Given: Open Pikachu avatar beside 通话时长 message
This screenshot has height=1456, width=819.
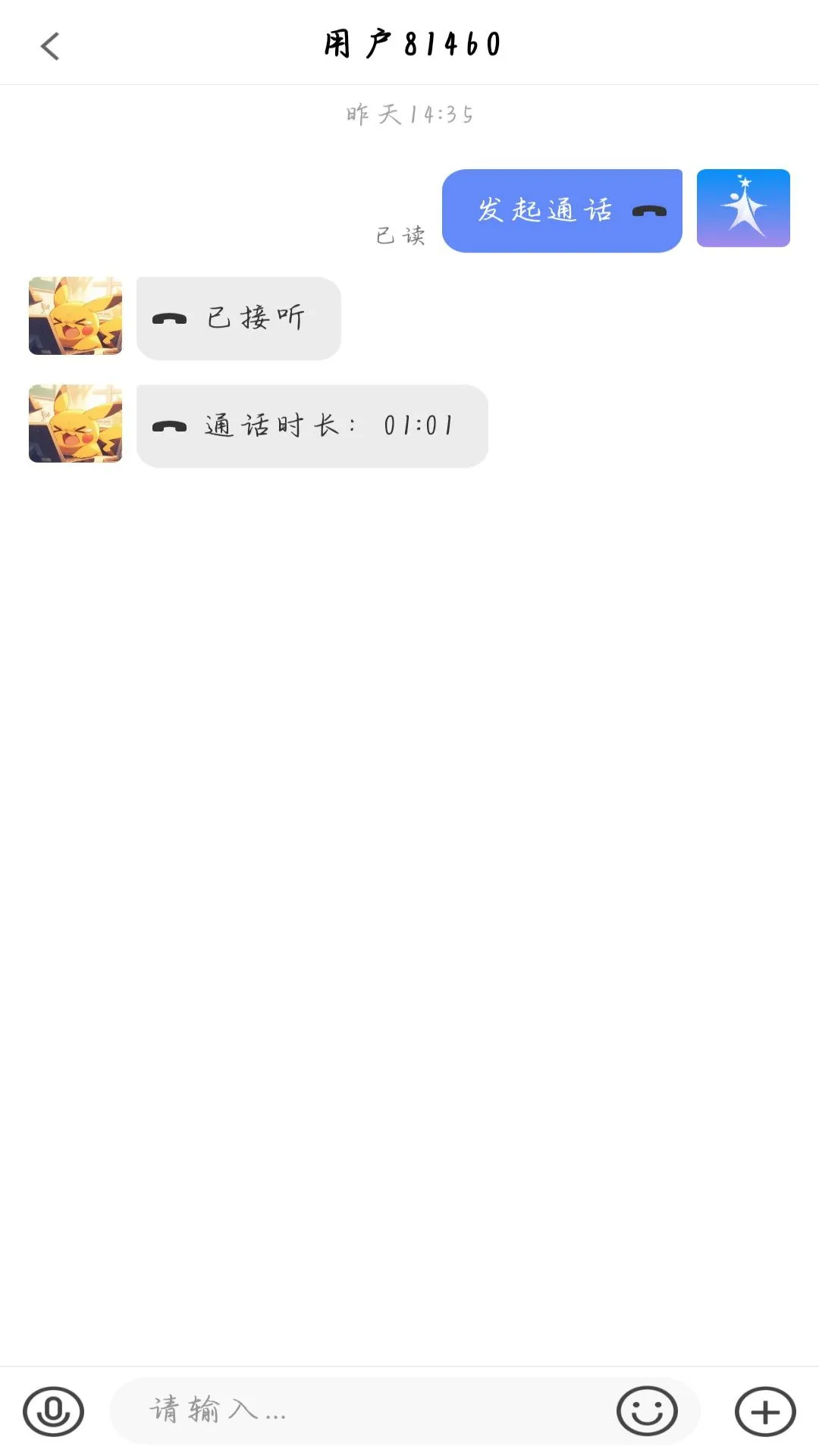Looking at the screenshot, I should (75, 423).
